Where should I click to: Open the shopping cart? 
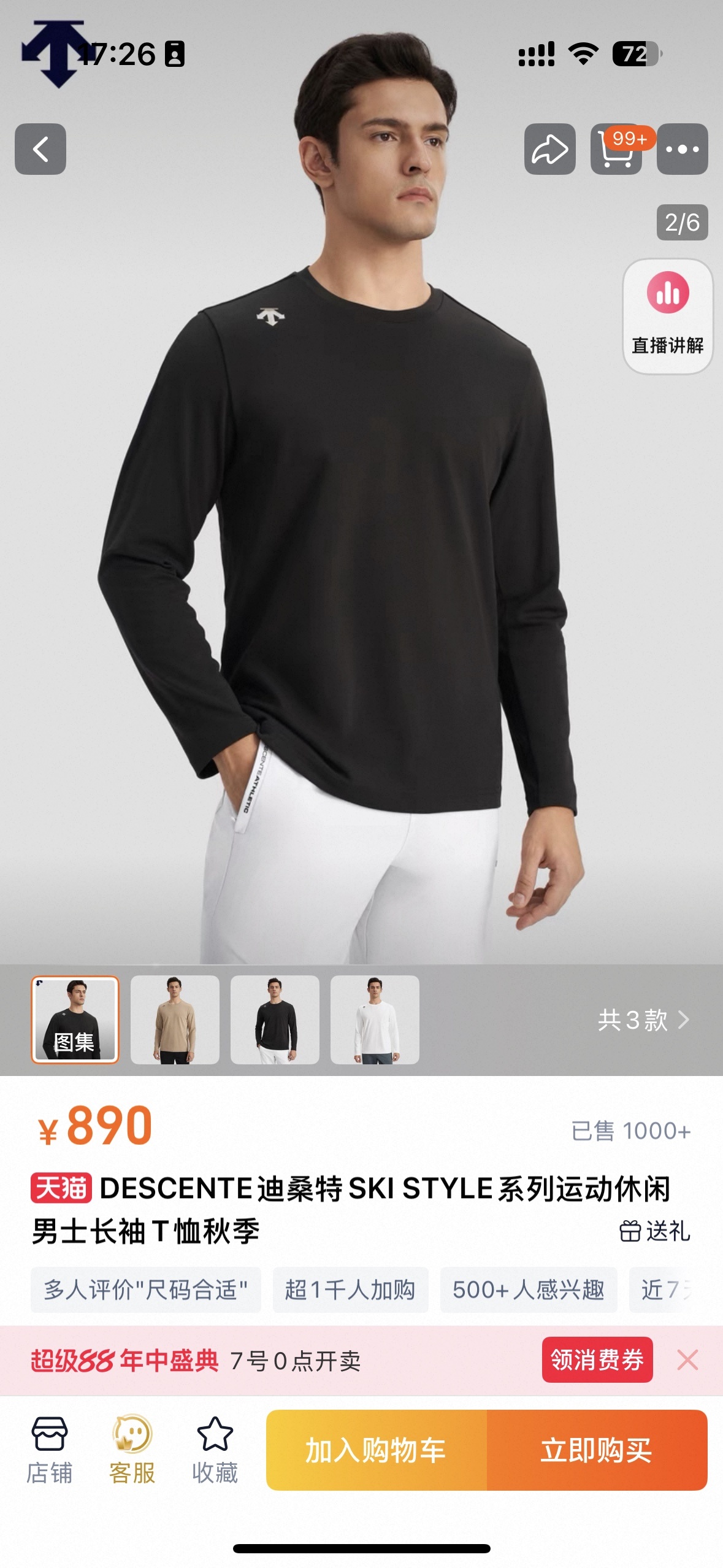(616, 149)
